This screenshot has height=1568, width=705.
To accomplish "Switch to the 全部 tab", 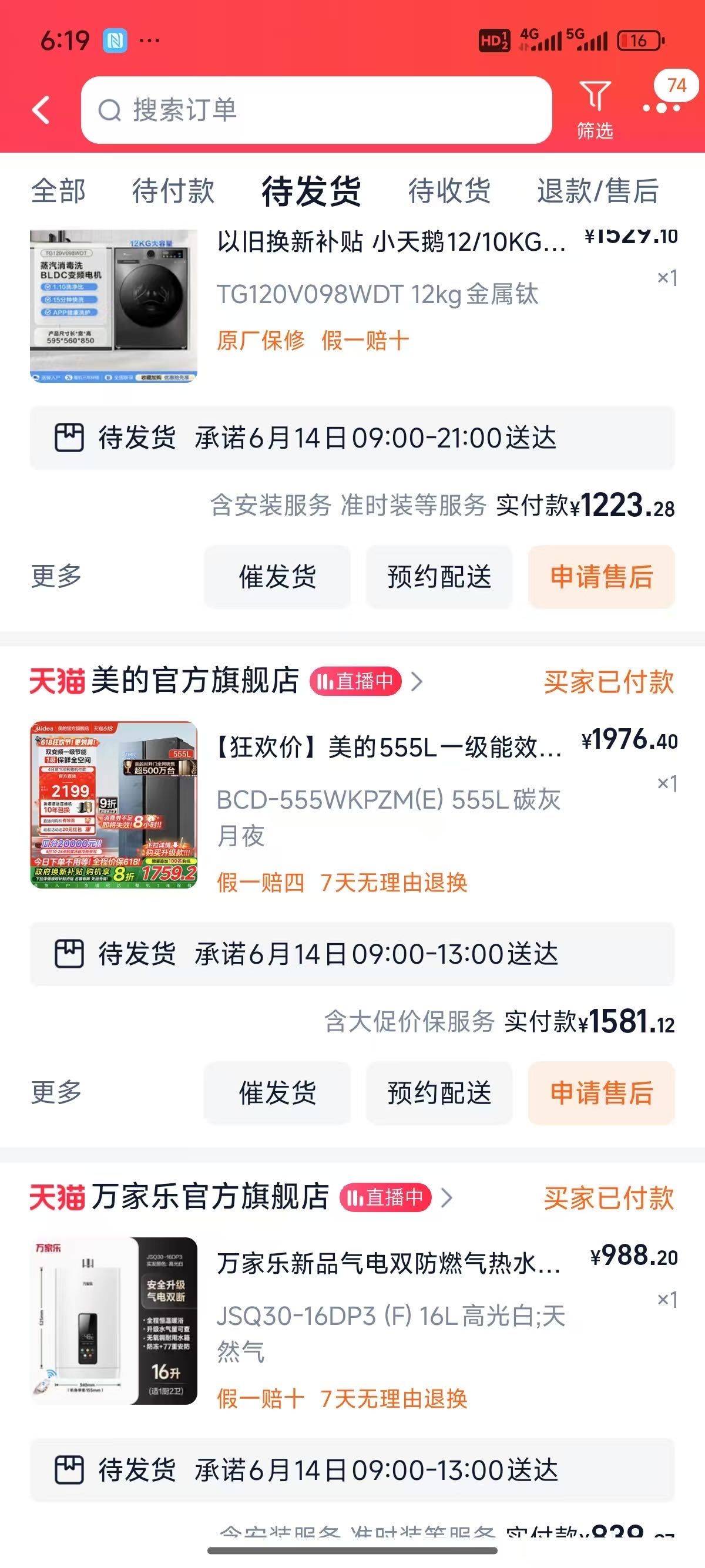I will click(x=58, y=190).
